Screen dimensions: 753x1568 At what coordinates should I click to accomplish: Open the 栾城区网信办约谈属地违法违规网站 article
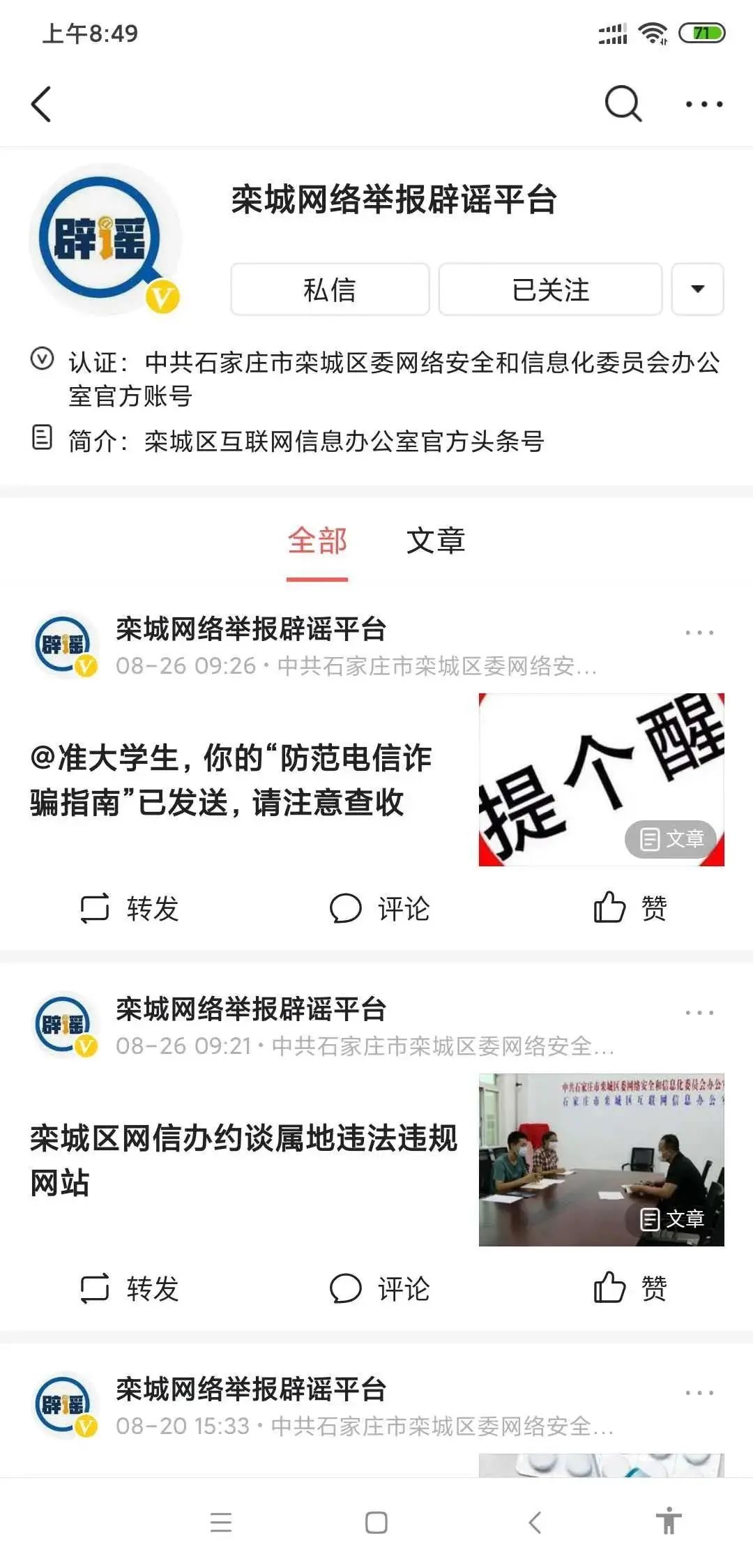243,1160
